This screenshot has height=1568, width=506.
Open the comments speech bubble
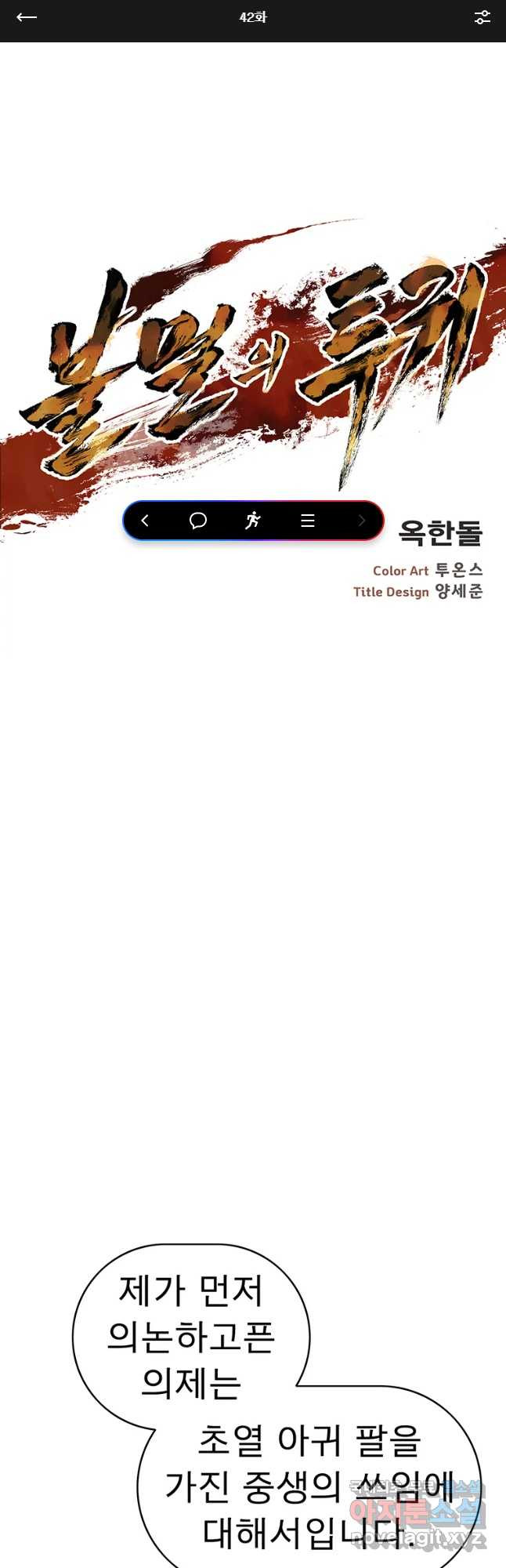pyautogui.click(x=198, y=521)
